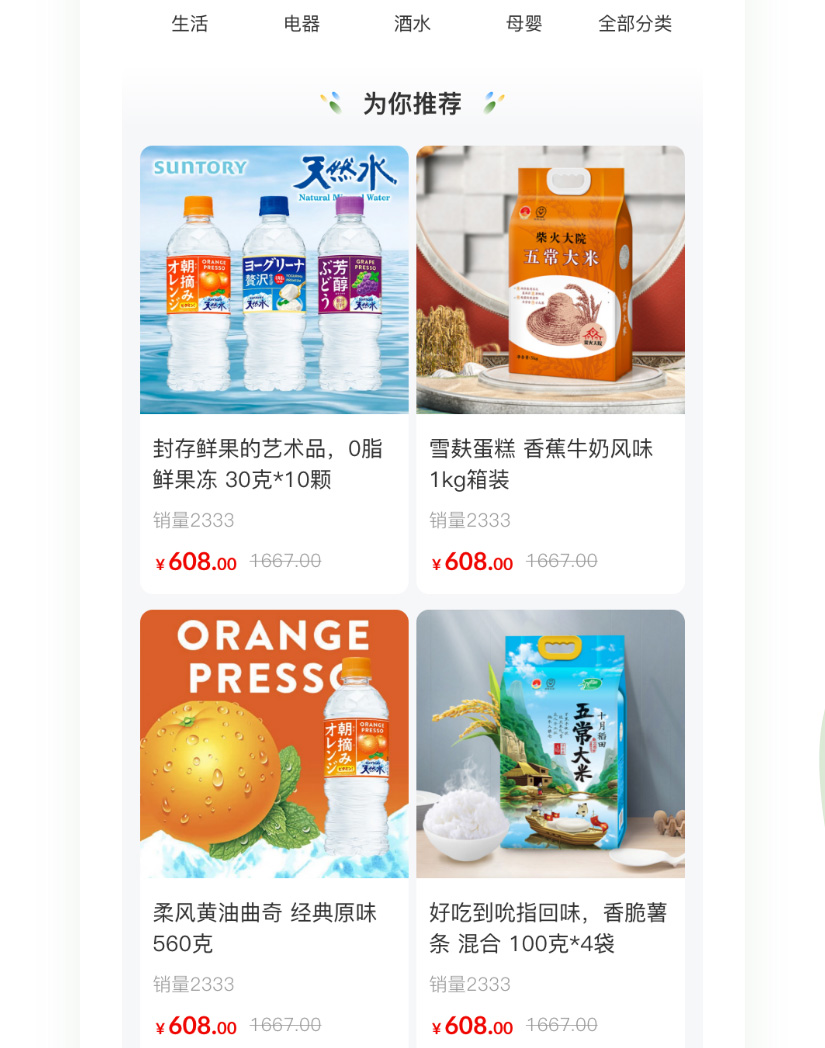Open the 香脆薯条 混合 100克*4袋 product card
Screen dimensions: 825x1048
click(x=550, y=830)
